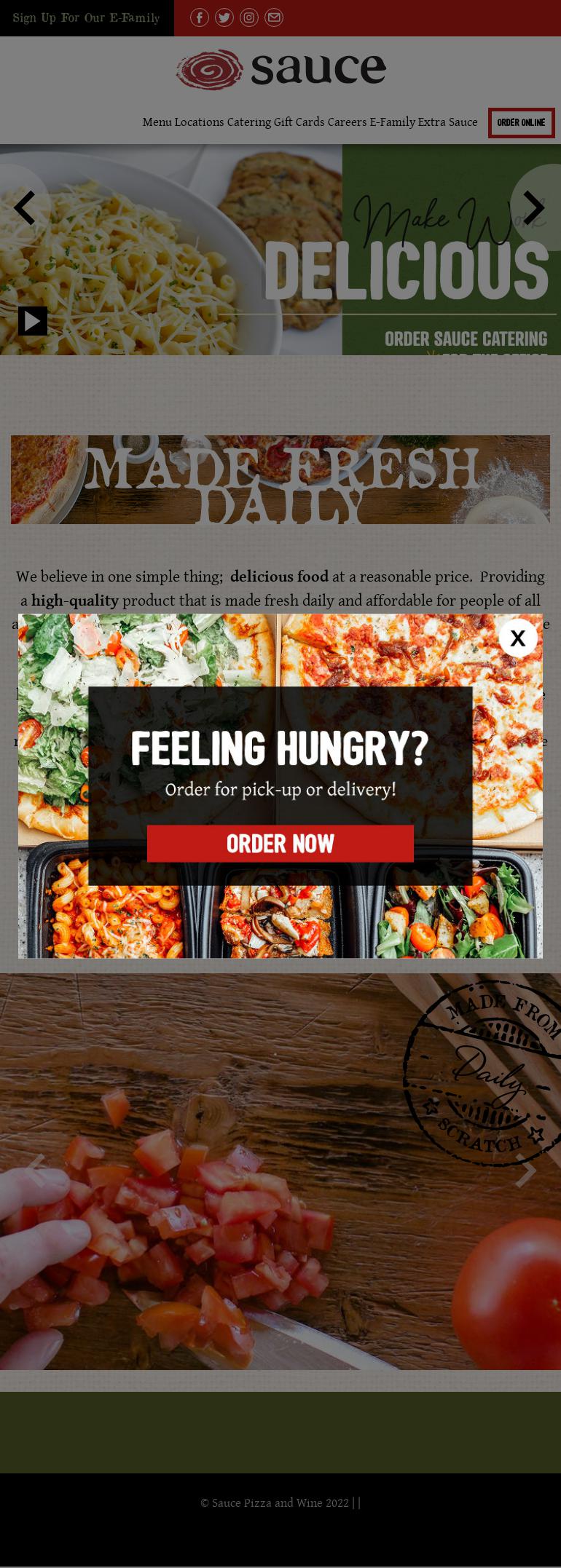Close the Feeling Hungry popup

point(518,638)
